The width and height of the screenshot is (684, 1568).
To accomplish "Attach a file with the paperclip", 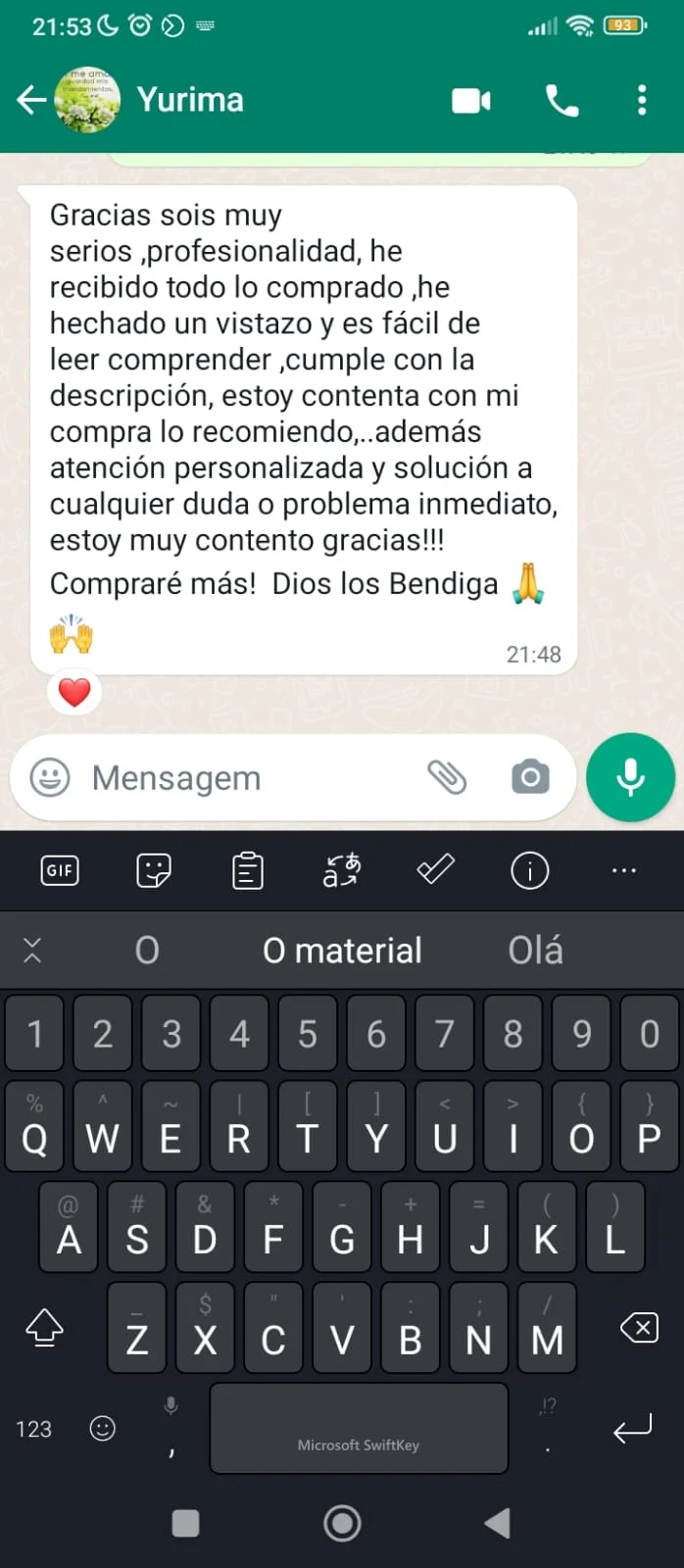I will tap(447, 778).
